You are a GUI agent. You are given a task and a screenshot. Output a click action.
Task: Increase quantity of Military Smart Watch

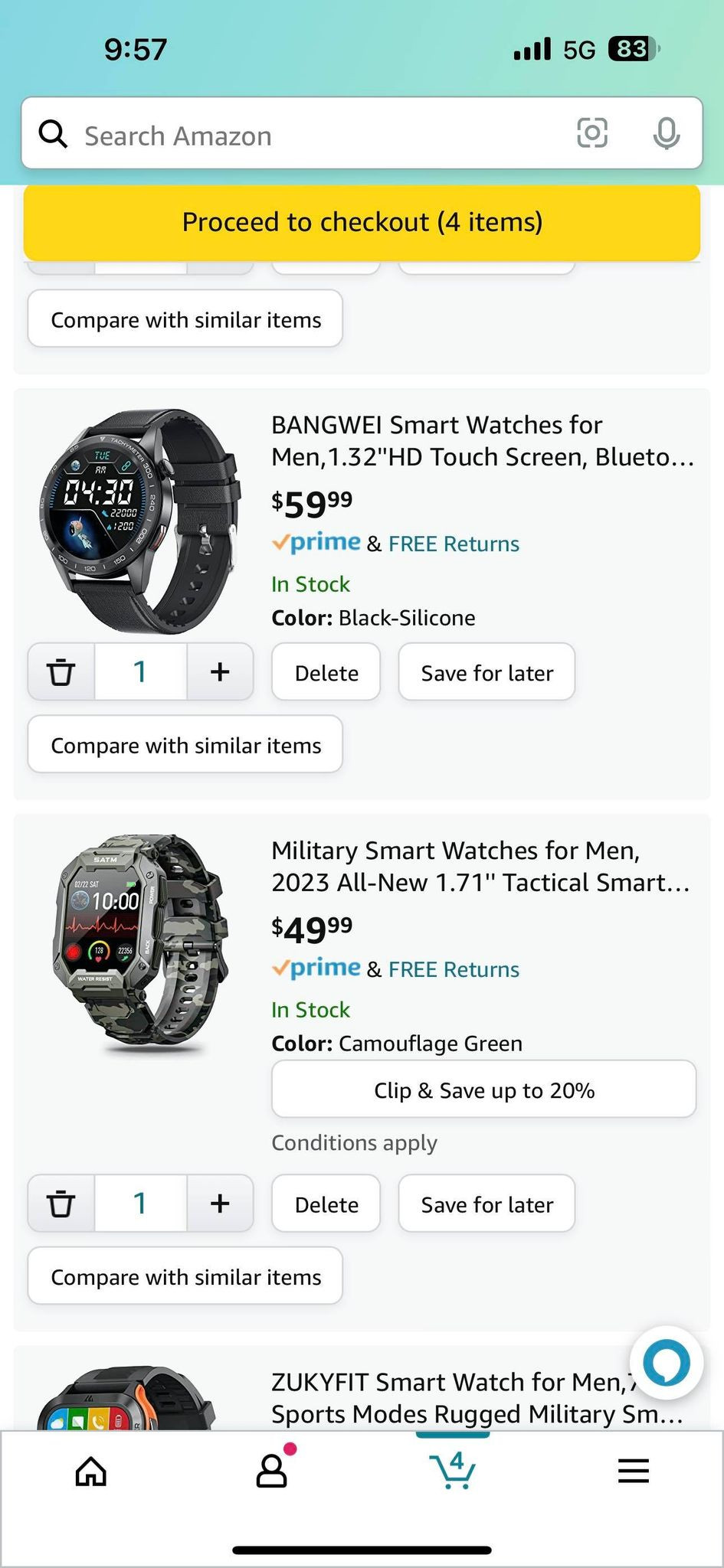(220, 1203)
